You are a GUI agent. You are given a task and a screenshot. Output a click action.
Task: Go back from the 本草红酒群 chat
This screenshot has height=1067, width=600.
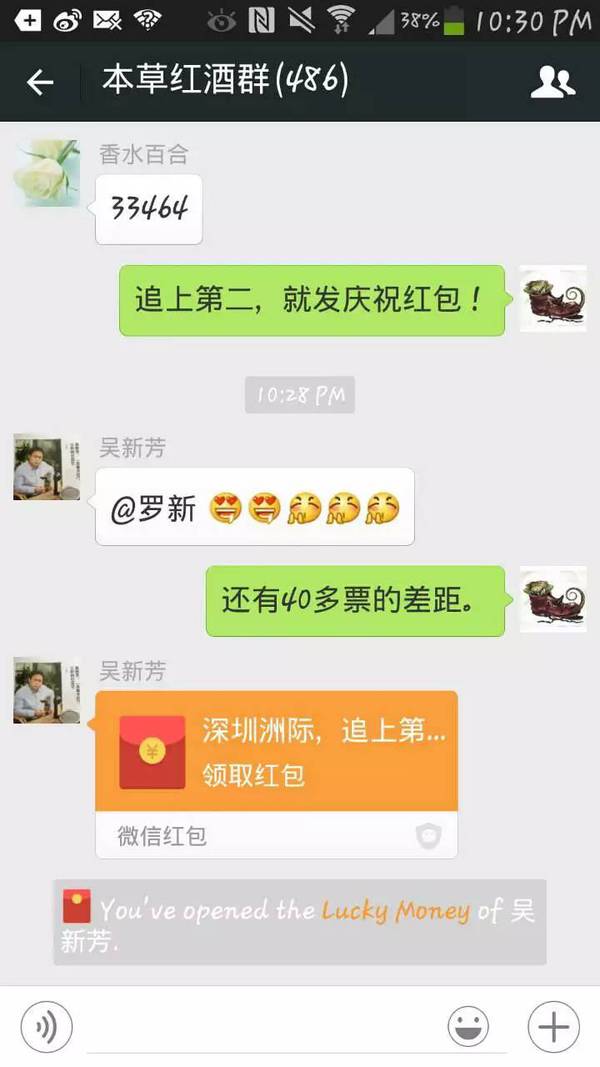tap(40, 82)
